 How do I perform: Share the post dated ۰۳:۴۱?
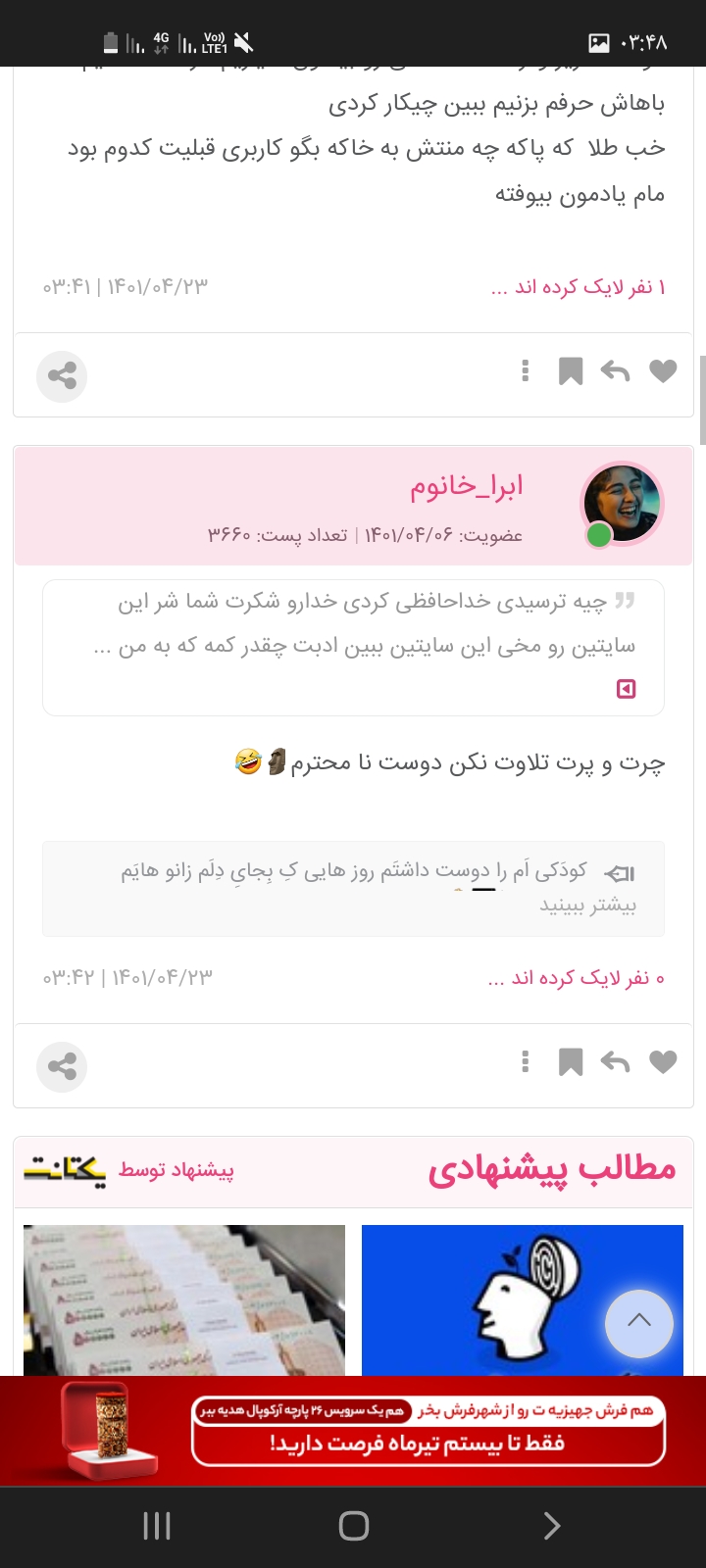tap(62, 376)
